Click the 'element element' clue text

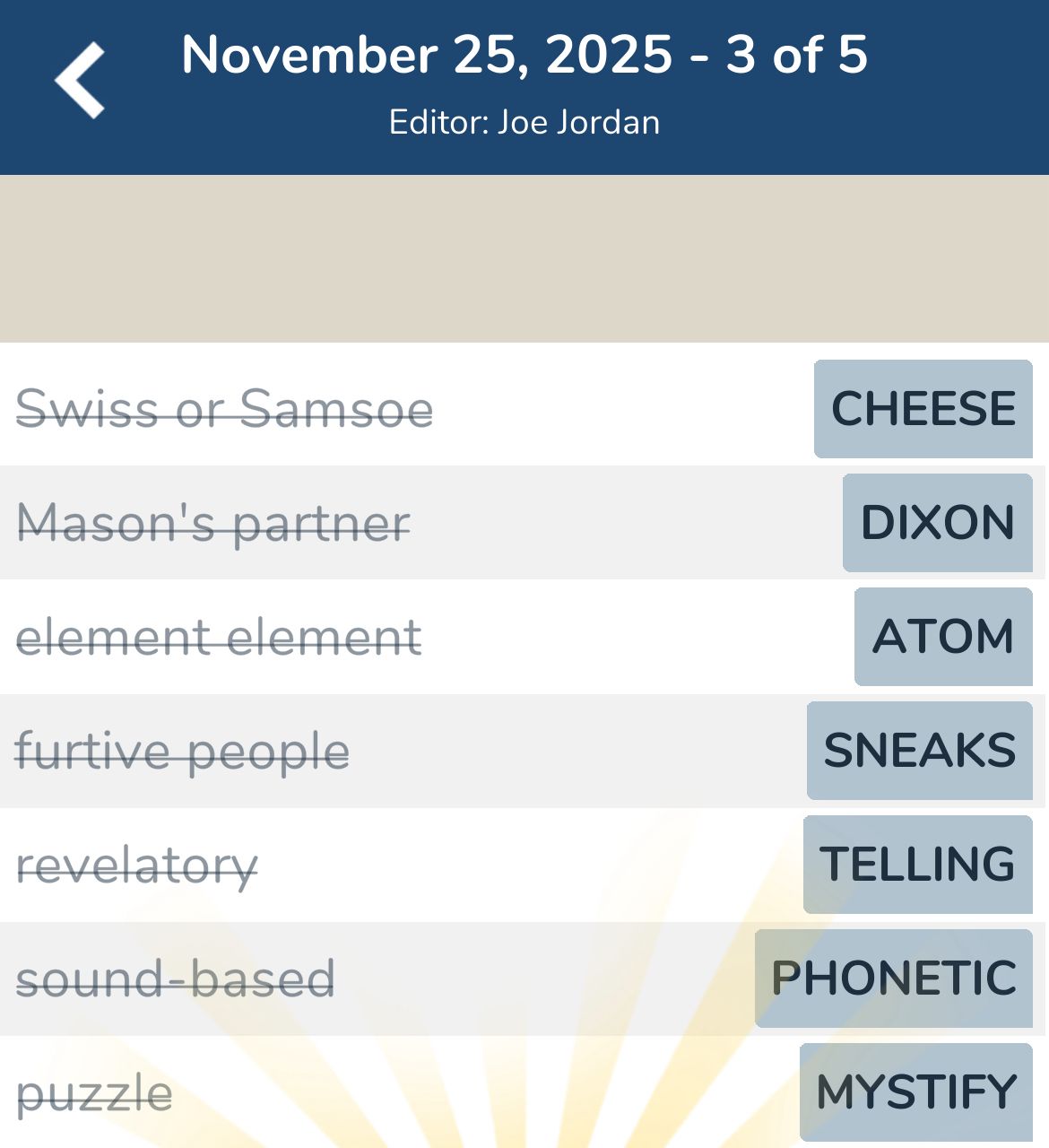218,637
